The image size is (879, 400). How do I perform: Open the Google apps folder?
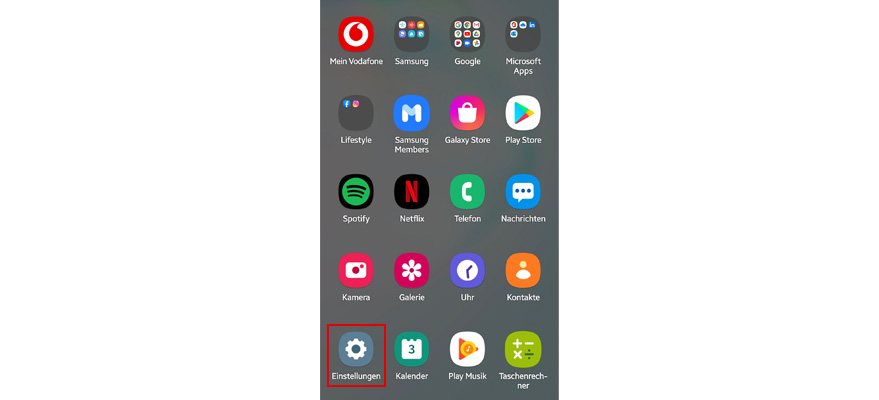pos(467,35)
